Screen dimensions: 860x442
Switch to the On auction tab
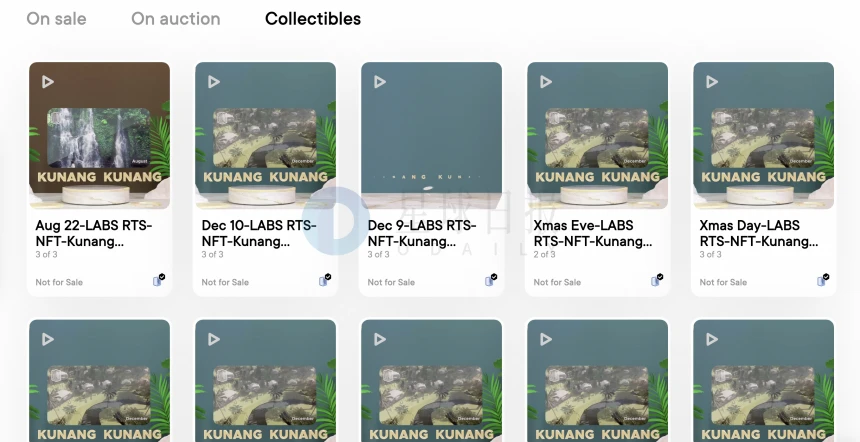(176, 19)
